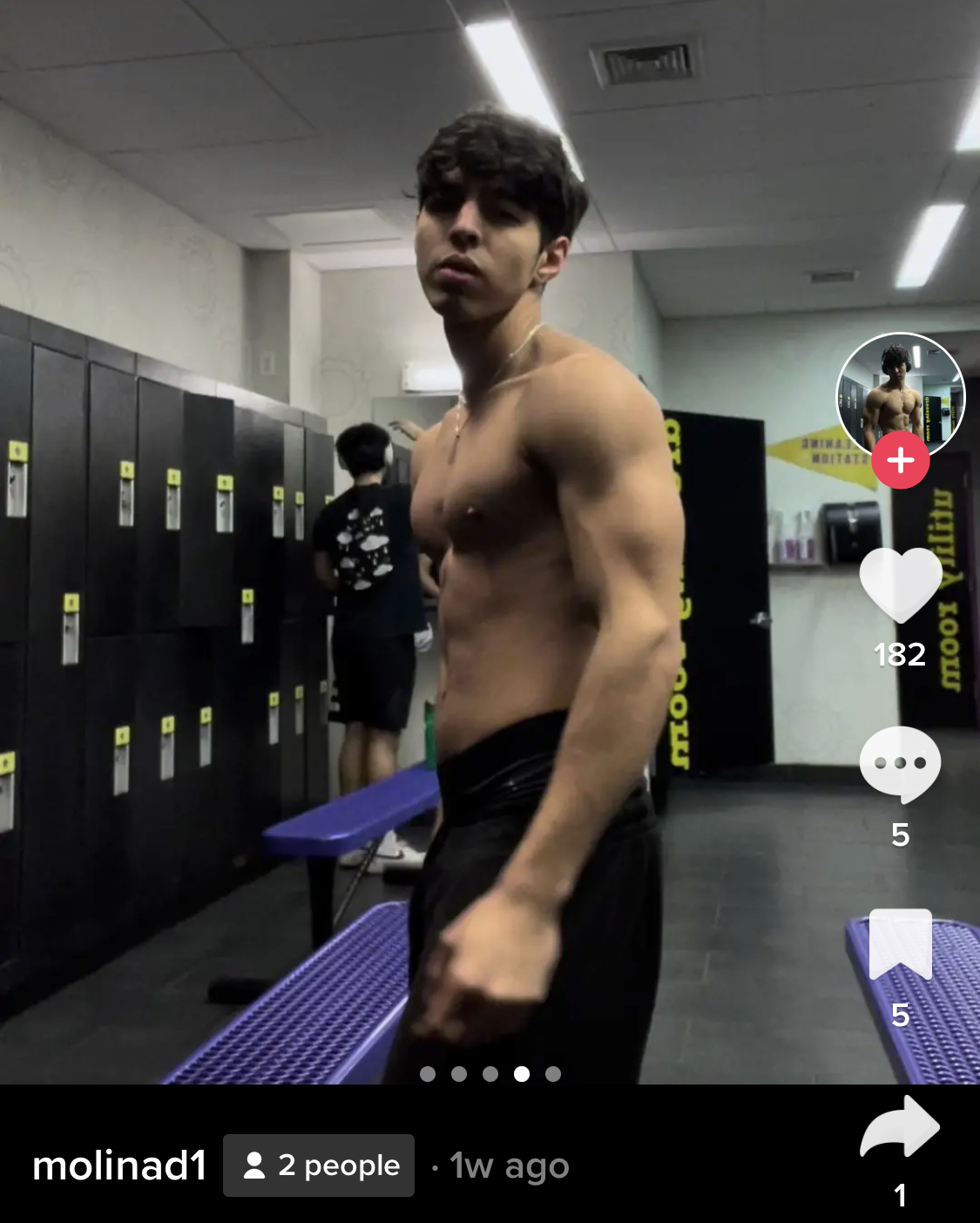
Task: Like this post with the heart
Action: pyautogui.click(x=900, y=585)
